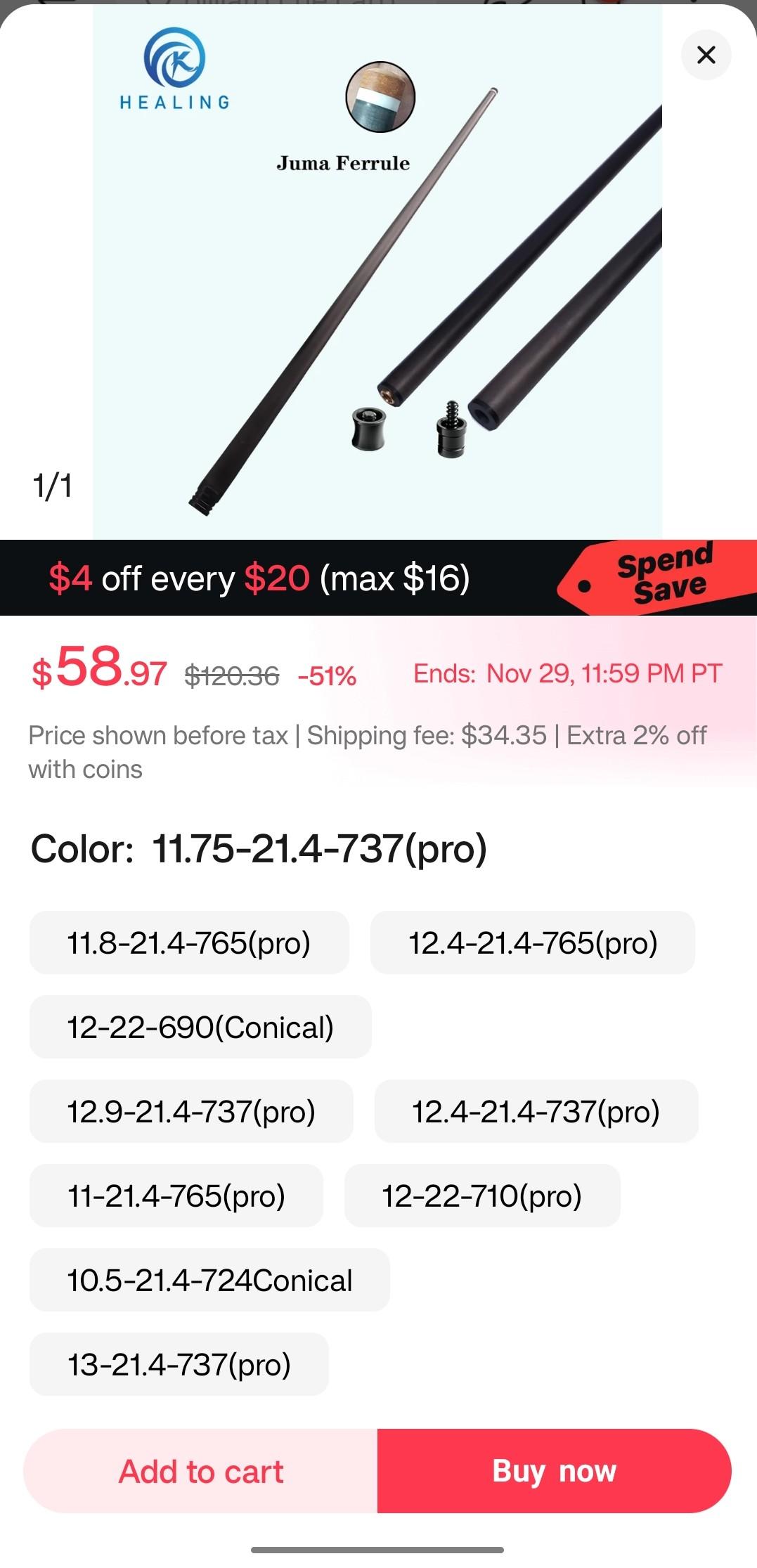Select the 11-21.4-765(pro) option
The height and width of the screenshot is (1568, 757).
point(176,1196)
